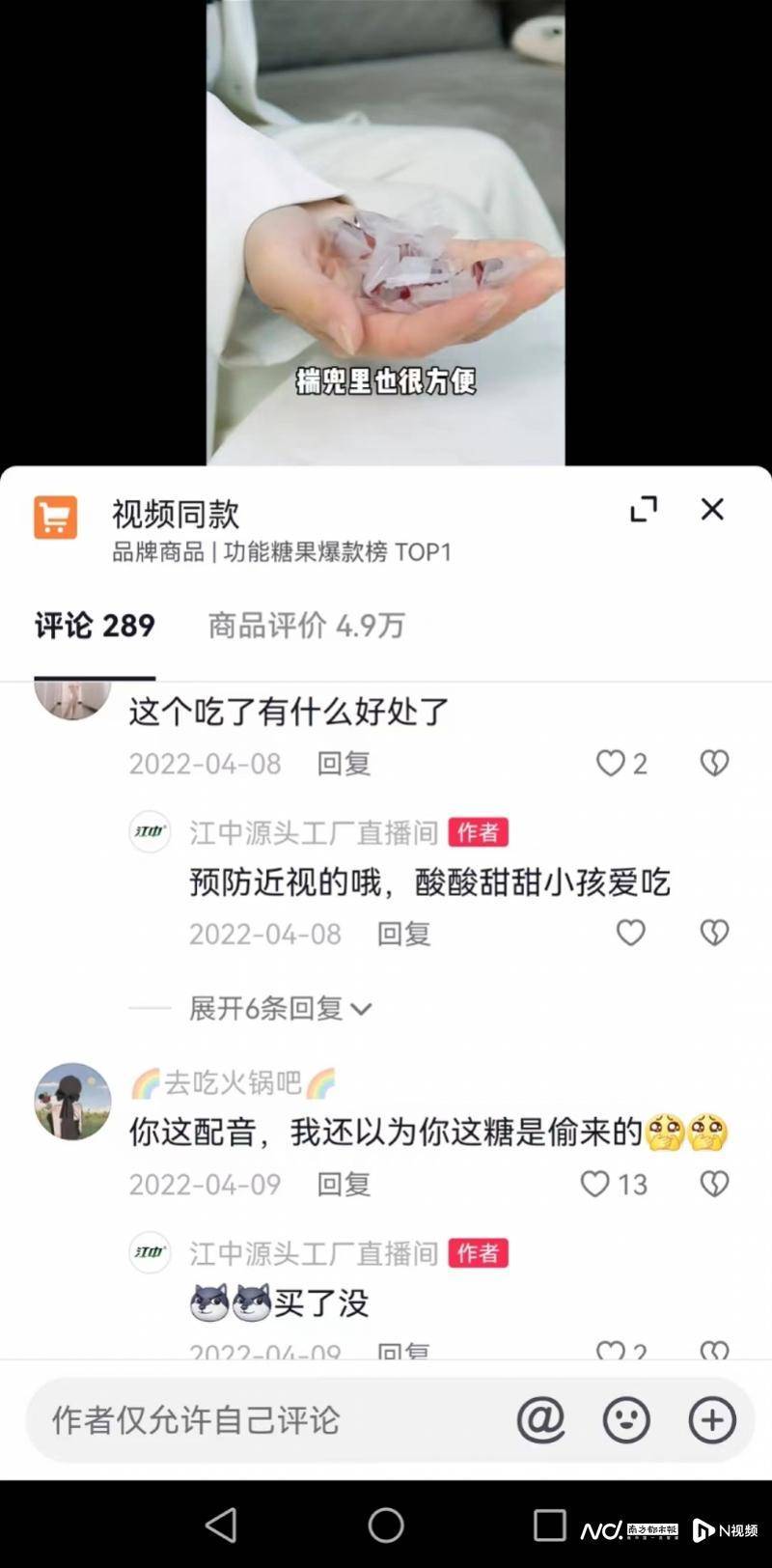Viewport: 772px width, 1568px height.
Task: Reply to 去吃火锅吧's comment
Action: click(x=344, y=1185)
